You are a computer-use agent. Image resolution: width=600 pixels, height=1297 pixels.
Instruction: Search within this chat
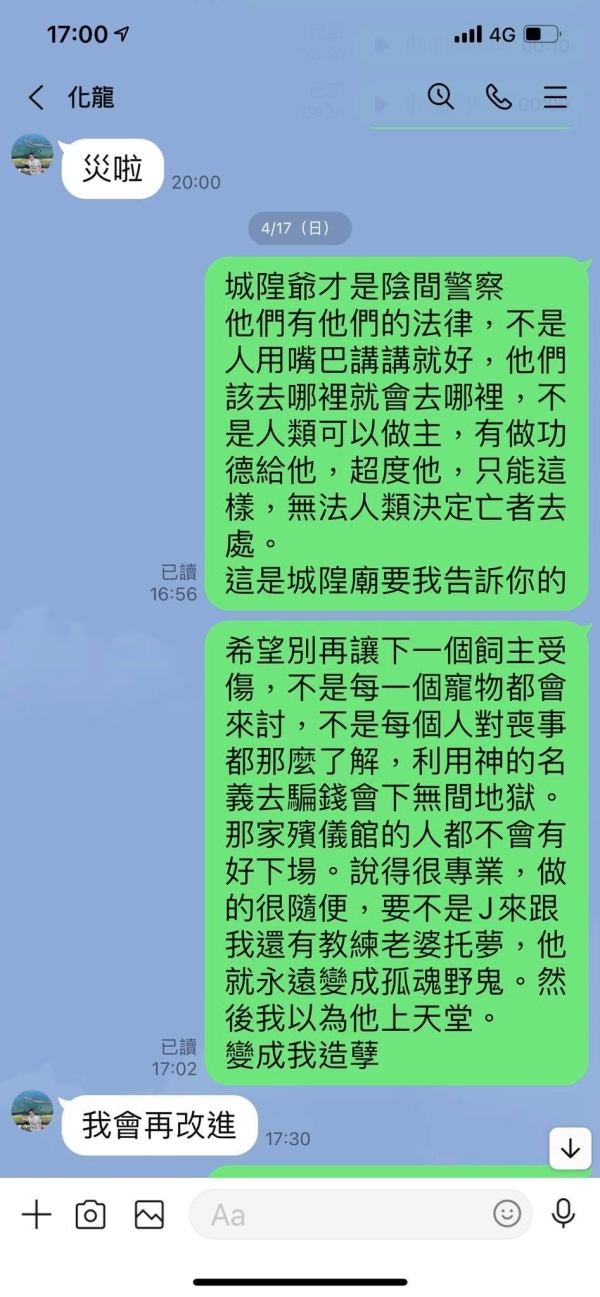[x=440, y=96]
